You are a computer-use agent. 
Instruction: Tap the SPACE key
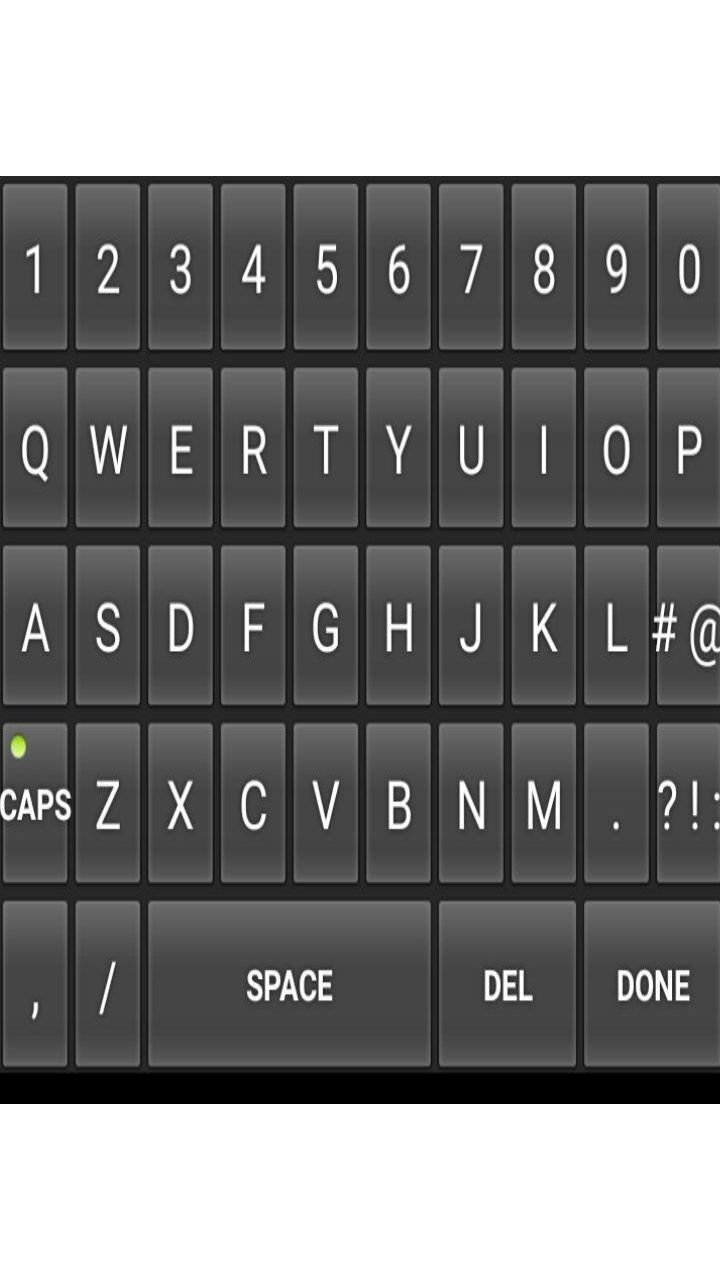coord(289,984)
